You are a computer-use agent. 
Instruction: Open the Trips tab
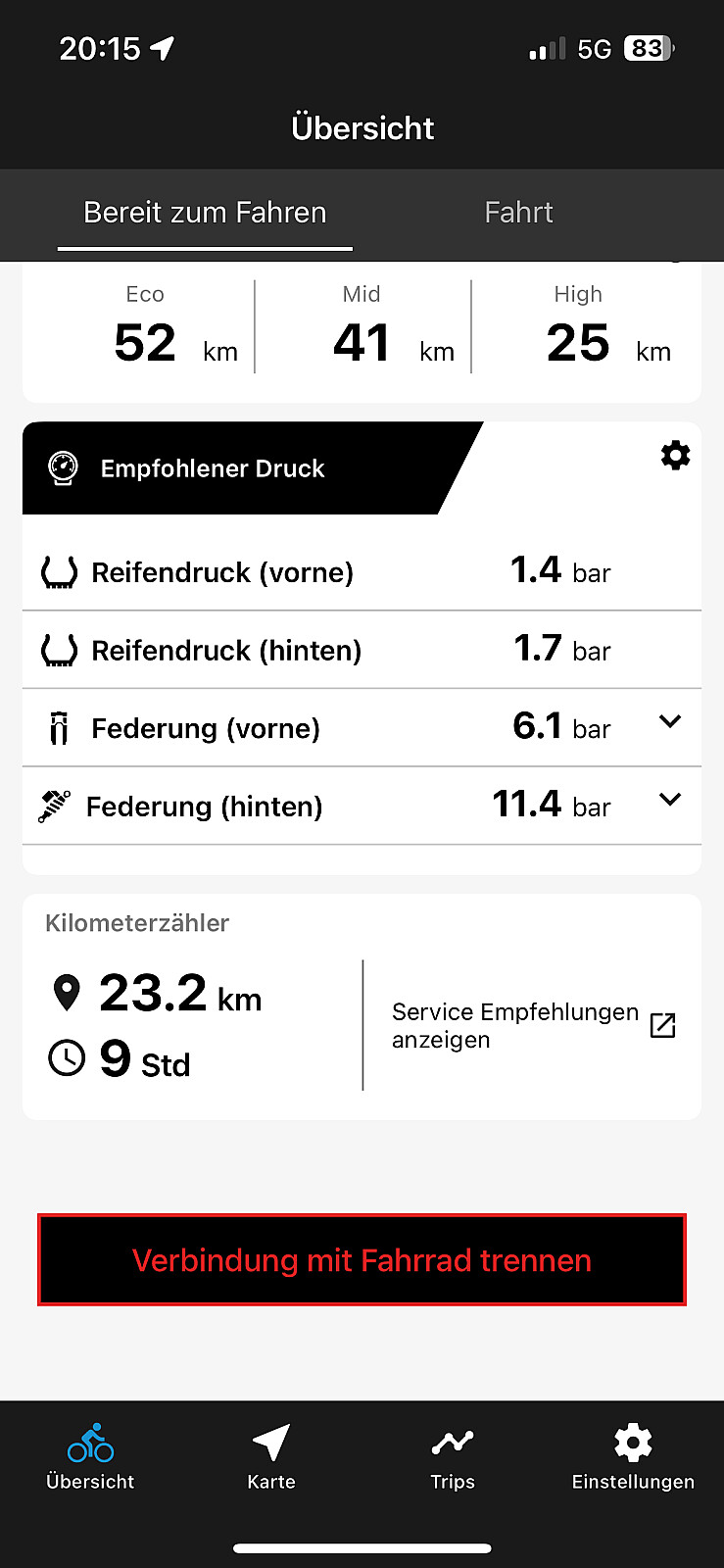[453, 1457]
